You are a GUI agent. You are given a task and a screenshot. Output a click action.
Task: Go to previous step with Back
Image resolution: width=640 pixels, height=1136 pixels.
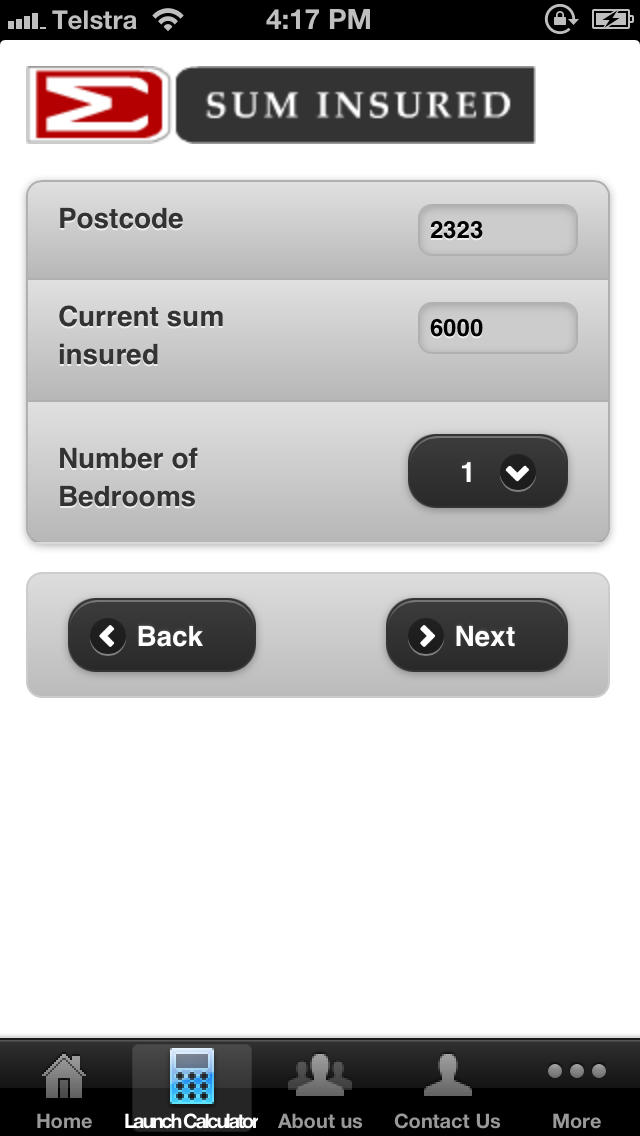(x=162, y=635)
